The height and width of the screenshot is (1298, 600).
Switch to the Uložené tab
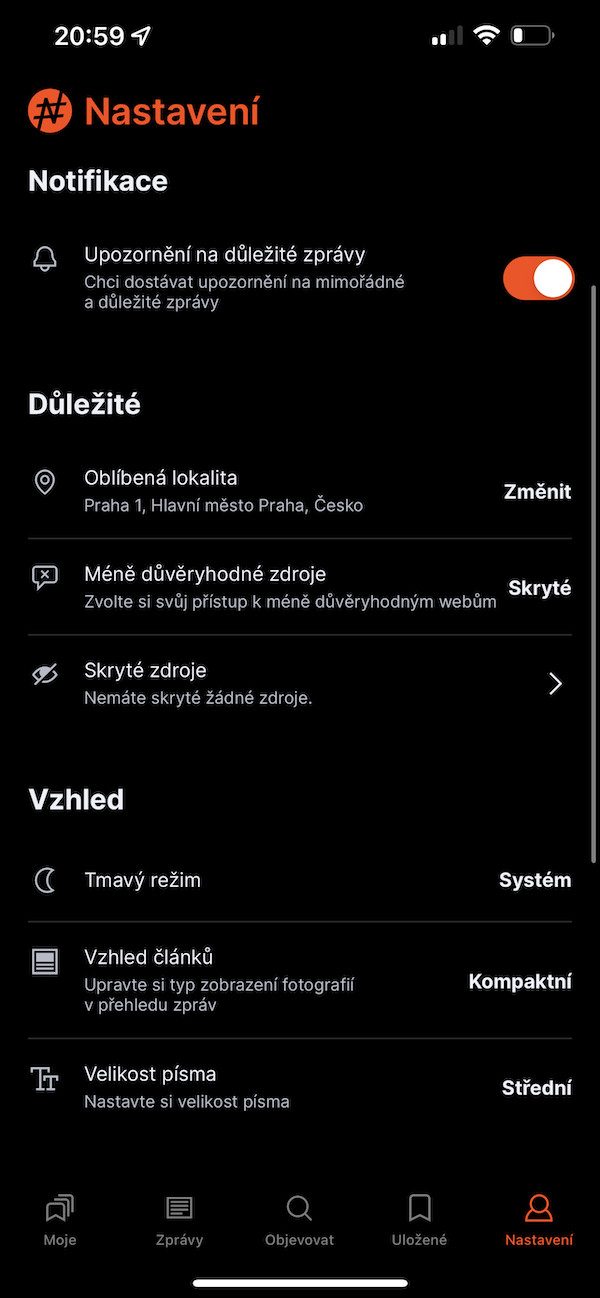[x=419, y=1220]
